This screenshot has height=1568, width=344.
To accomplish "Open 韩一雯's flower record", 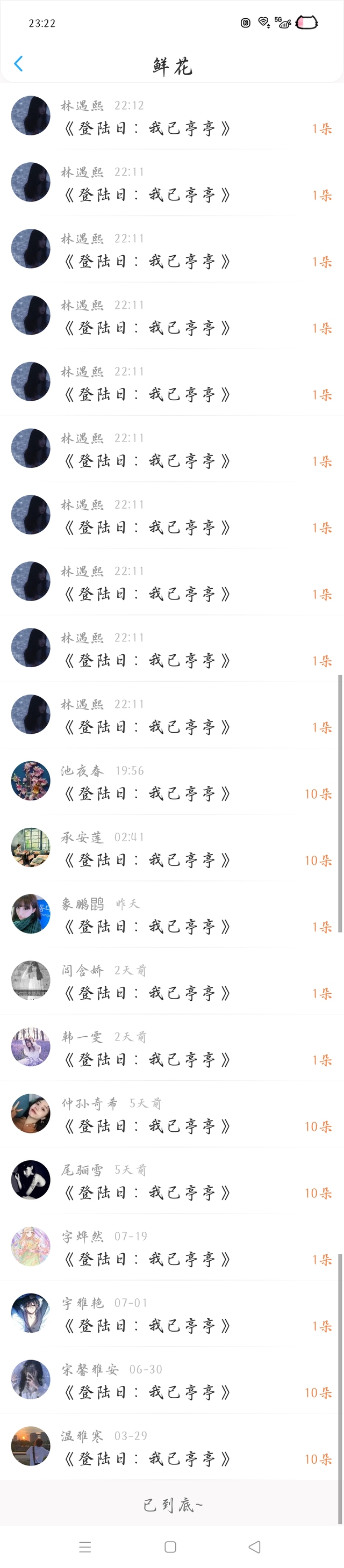I will click(171, 1047).
